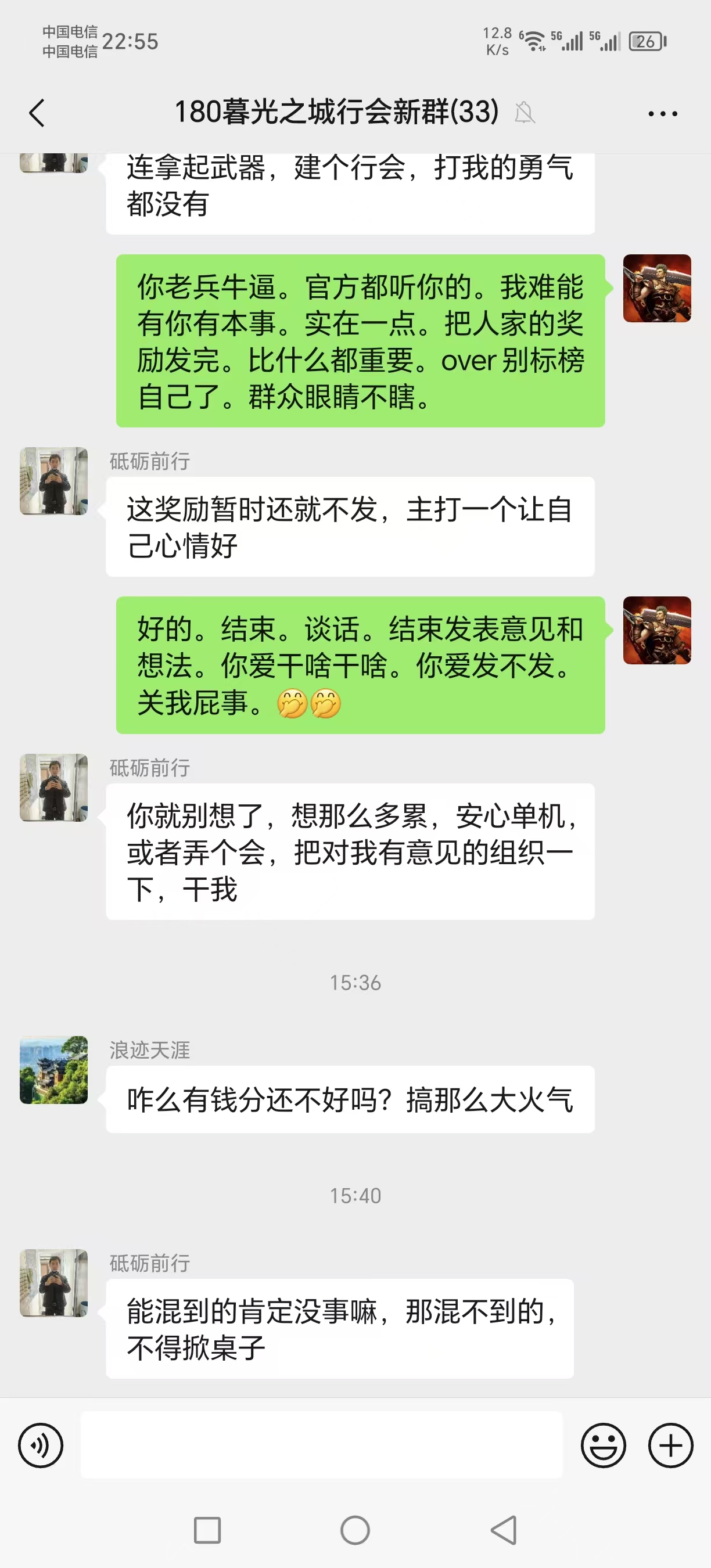Show recent apps
Image resolution: width=711 pixels, height=1568 pixels.
207,1530
